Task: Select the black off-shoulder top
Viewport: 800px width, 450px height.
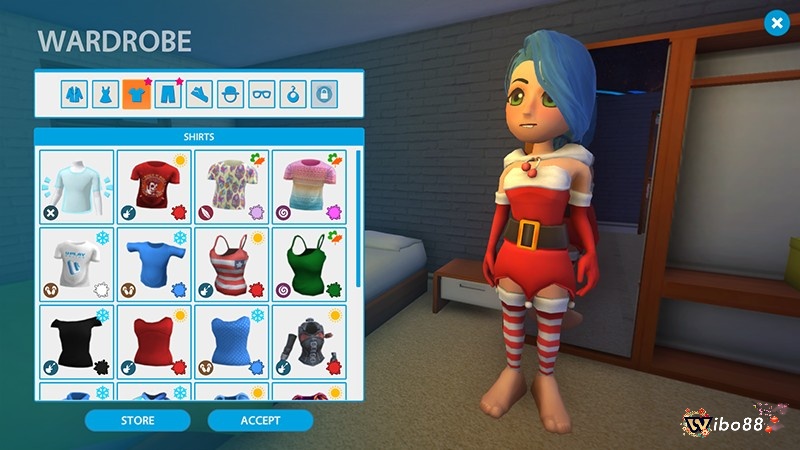Action: [x=76, y=342]
